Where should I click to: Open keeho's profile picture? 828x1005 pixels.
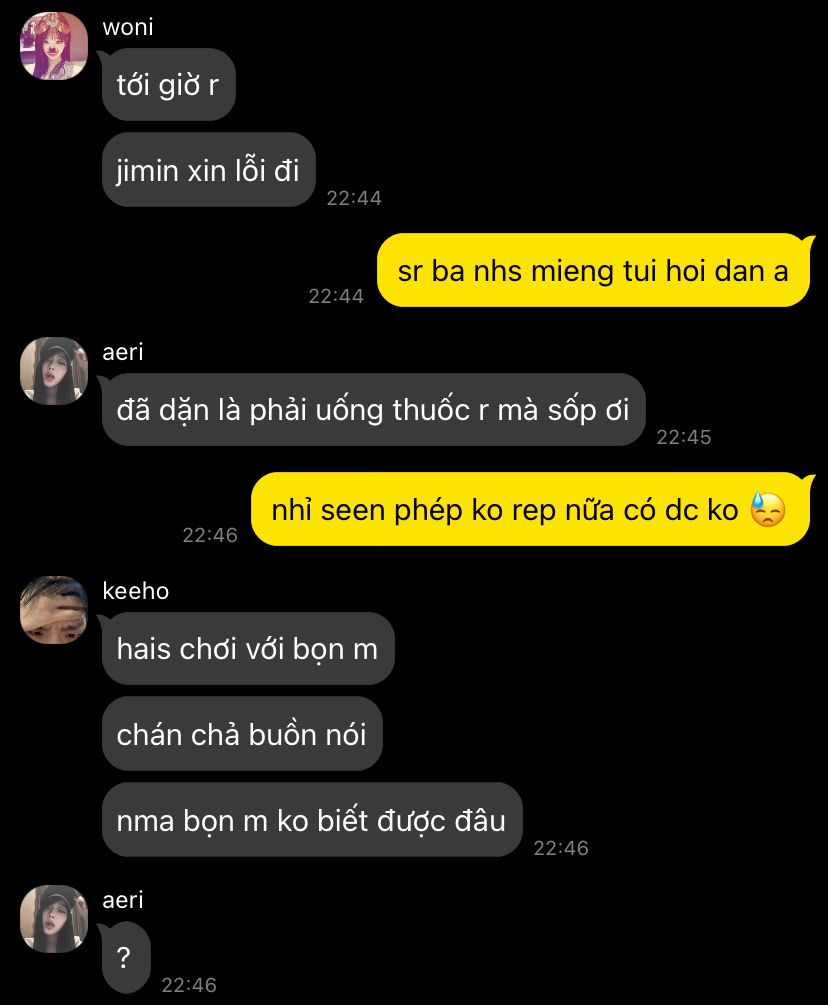54,609
